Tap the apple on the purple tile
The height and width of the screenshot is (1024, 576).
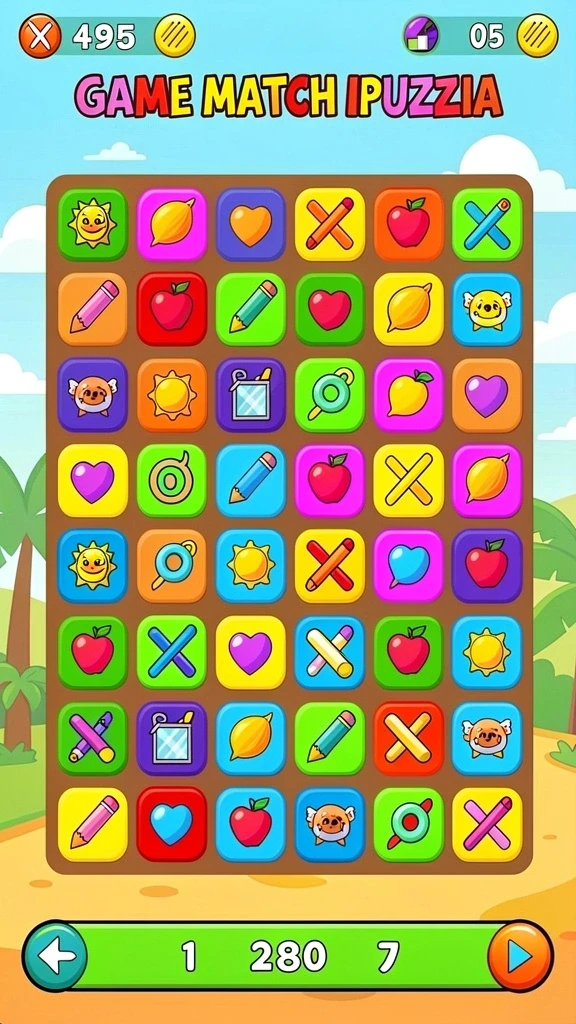coord(487,566)
